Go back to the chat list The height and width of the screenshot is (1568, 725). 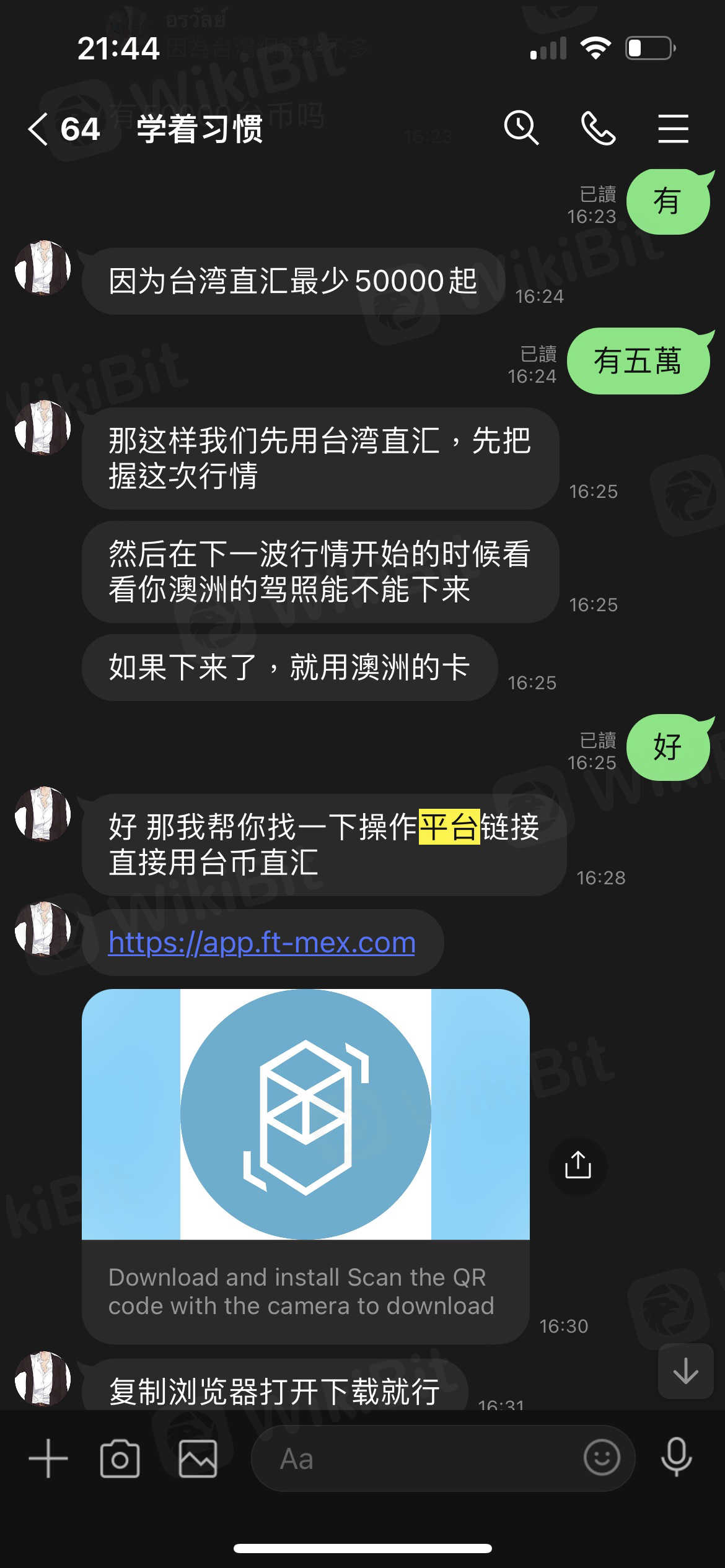38,129
